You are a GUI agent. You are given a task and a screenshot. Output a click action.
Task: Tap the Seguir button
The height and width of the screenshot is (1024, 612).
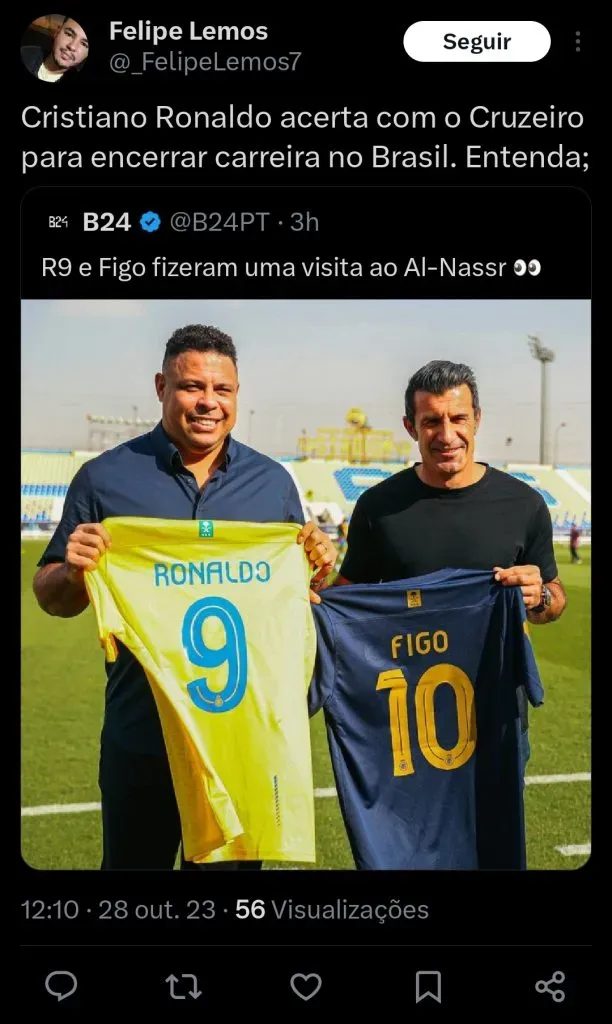coord(477,42)
